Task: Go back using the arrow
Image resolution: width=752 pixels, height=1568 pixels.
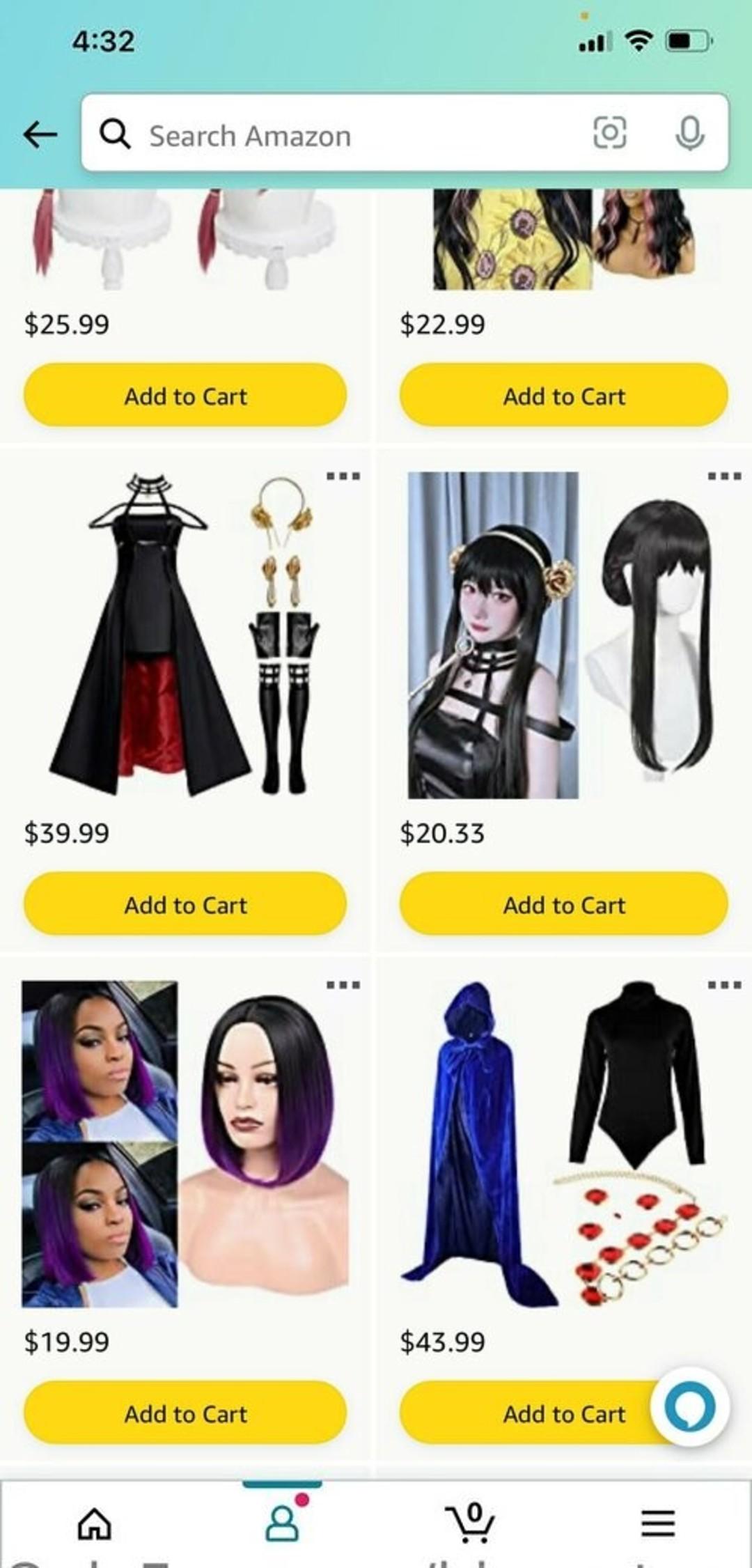Action: click(x=40, y=134)
